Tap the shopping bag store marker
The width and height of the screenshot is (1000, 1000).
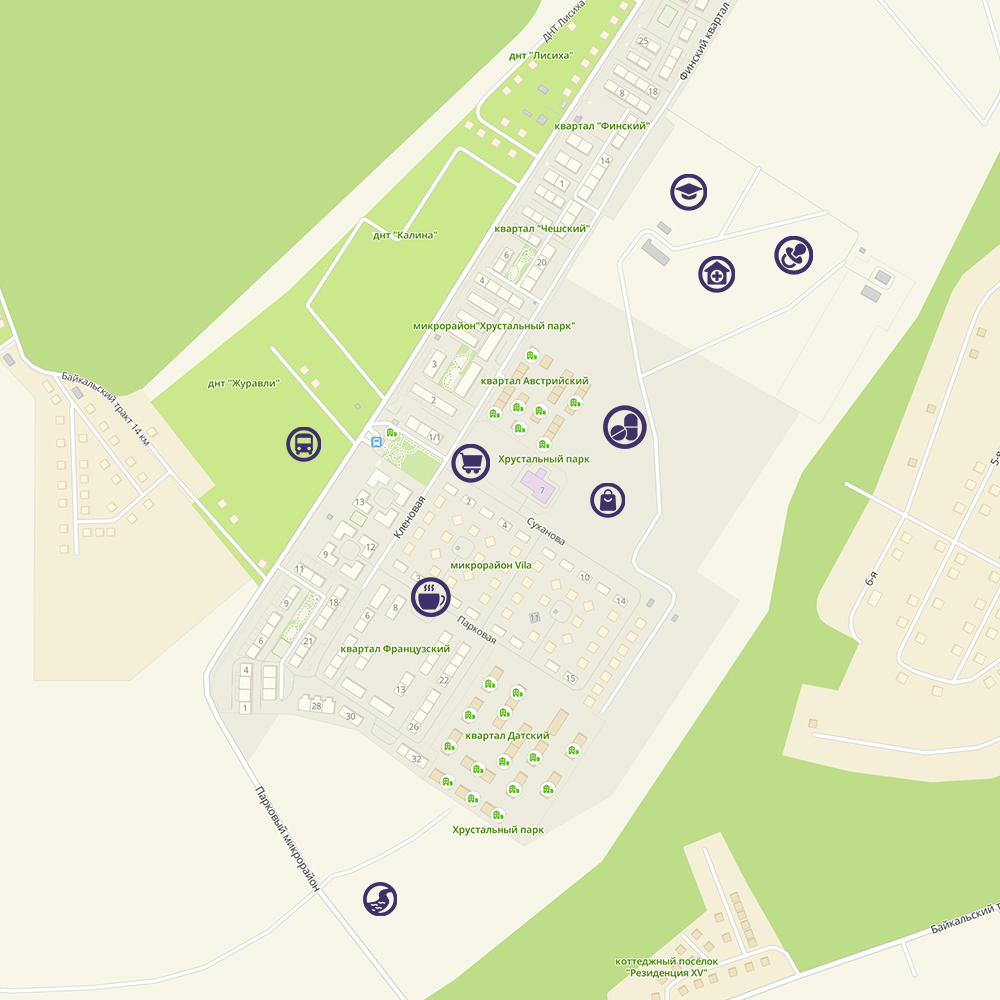(608, 499)
